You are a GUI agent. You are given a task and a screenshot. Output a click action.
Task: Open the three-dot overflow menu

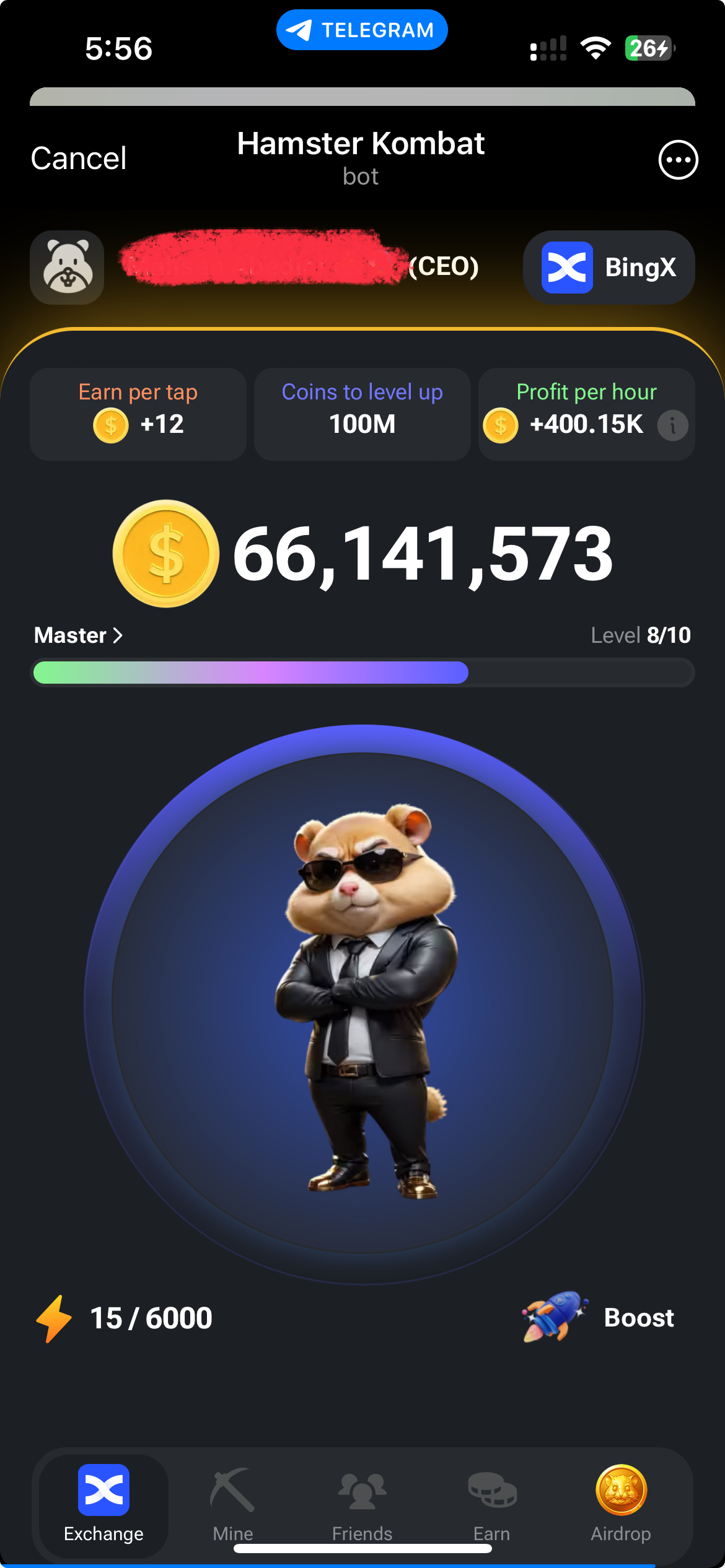678,160
